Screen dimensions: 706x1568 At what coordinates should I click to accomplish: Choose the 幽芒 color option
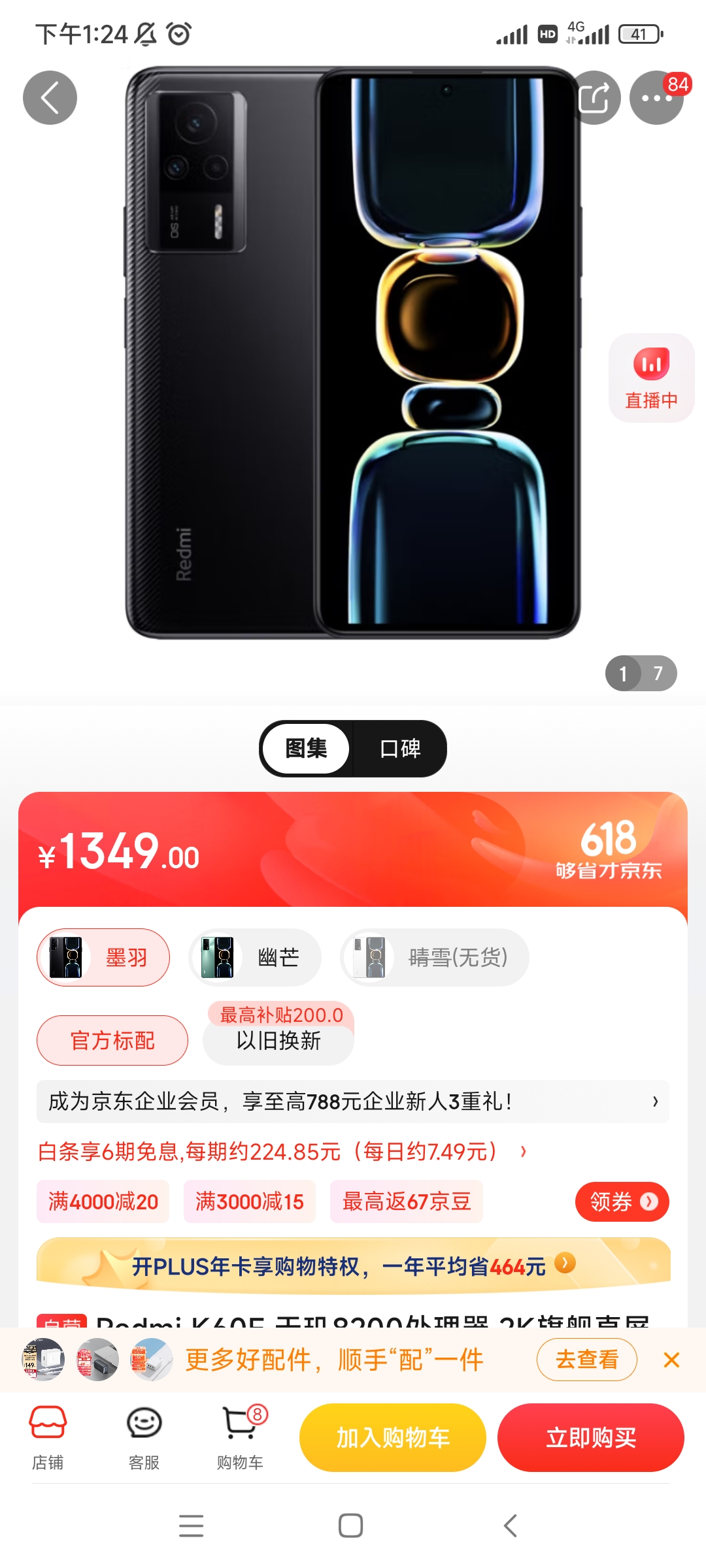(x=255, y=958)
